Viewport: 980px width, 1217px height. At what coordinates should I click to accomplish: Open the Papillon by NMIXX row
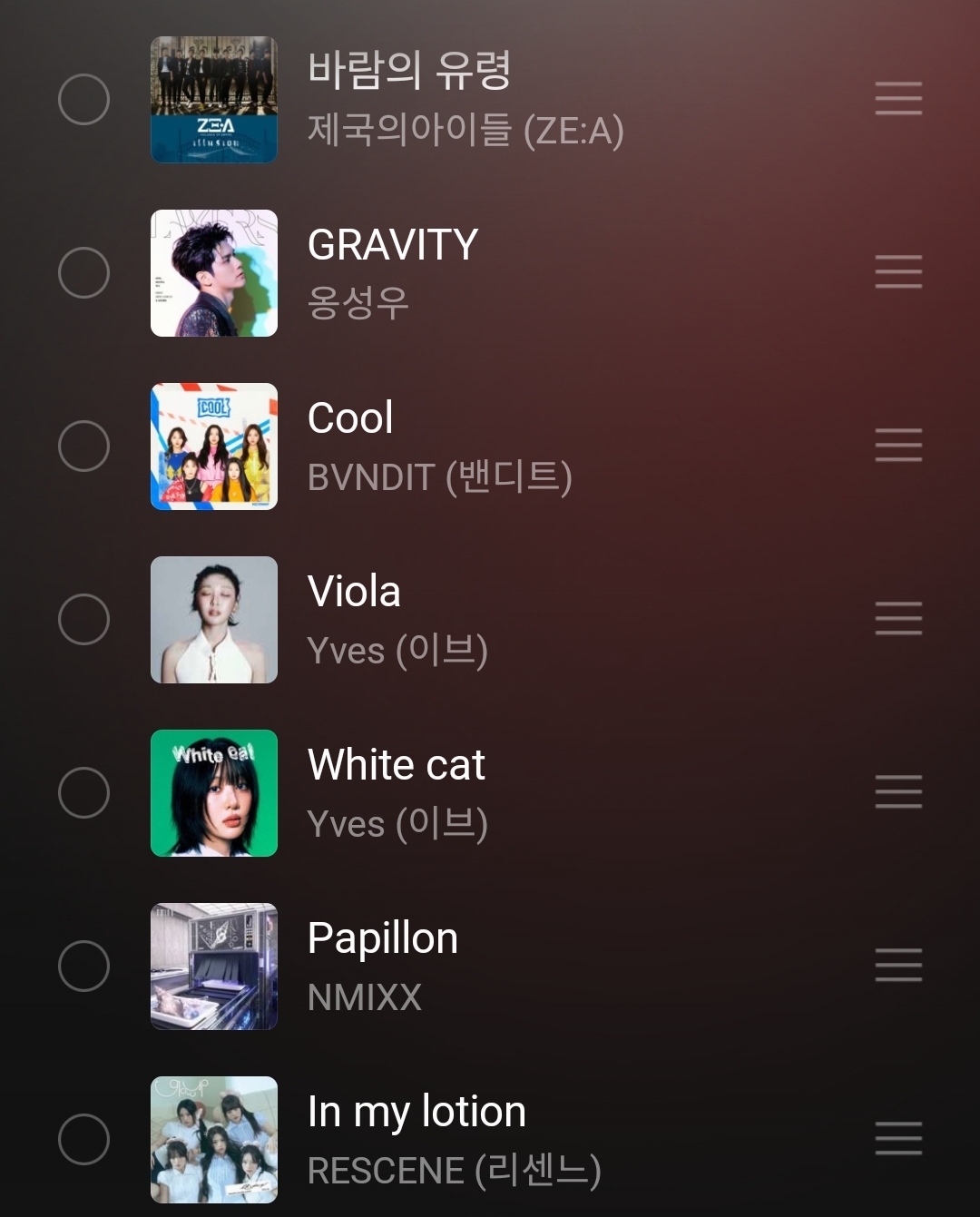pos(544,966)
